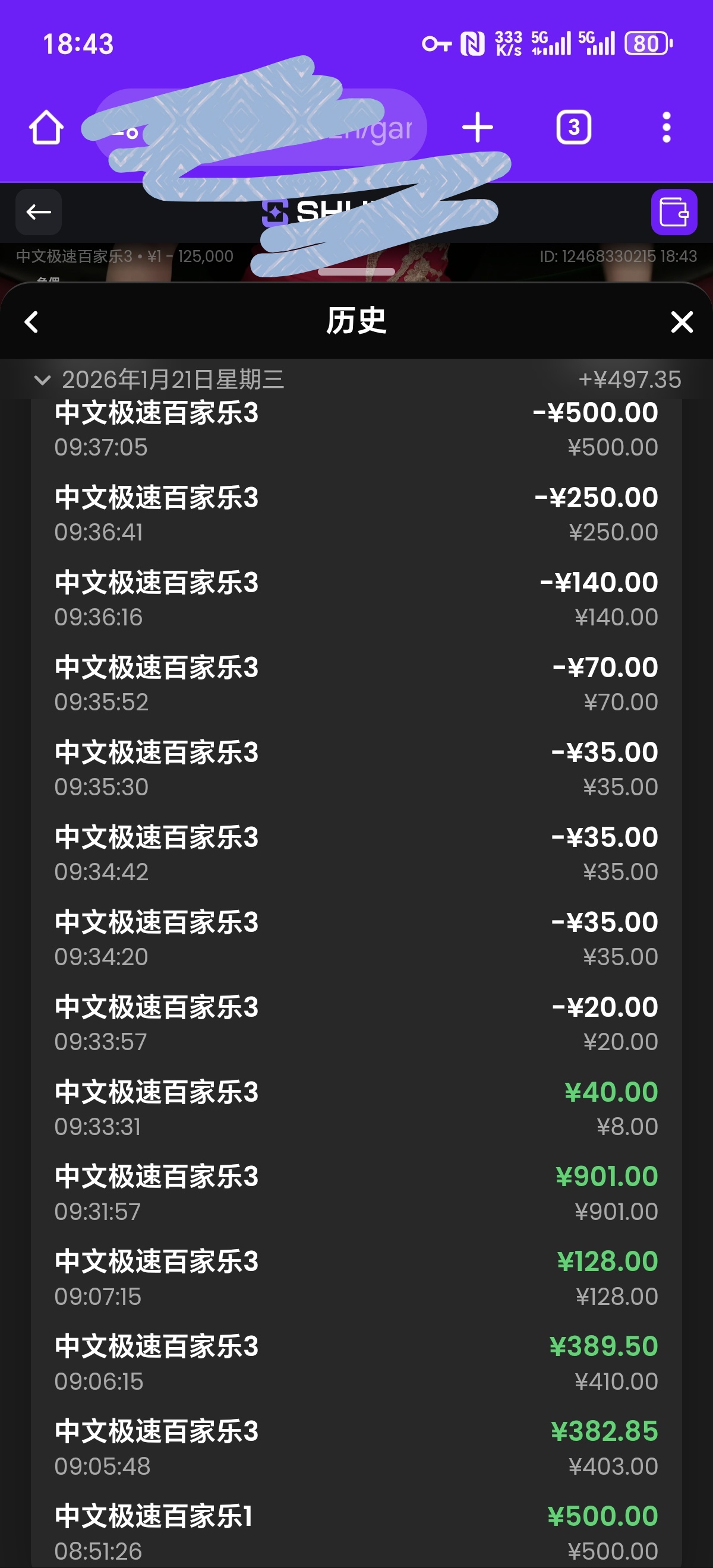The image size is (713, 1568).
Task: Select the 09:05:48 round winning ¥382.85
Action: point(356,1448)
